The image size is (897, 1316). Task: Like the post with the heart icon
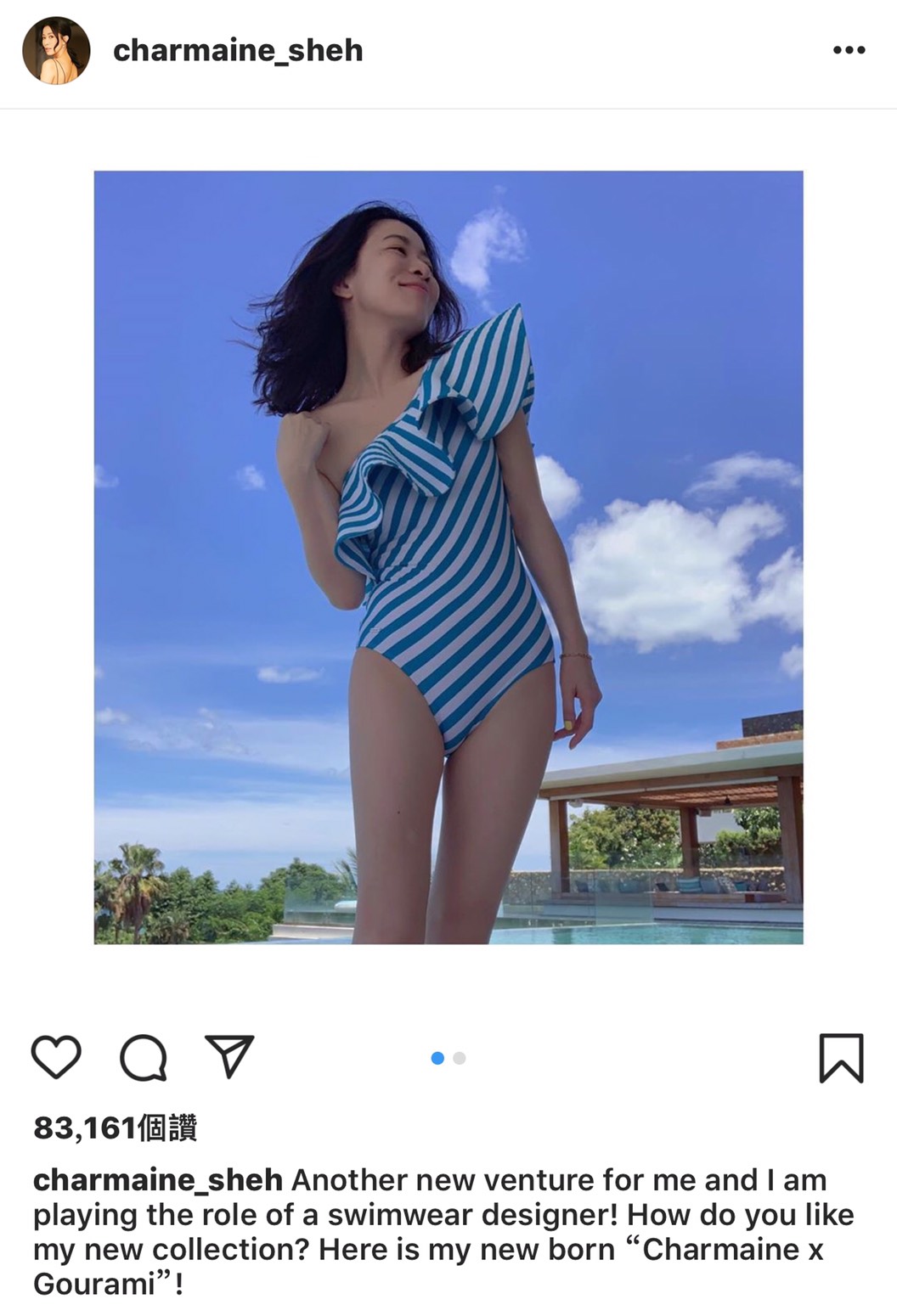(x=56, y=1057)
